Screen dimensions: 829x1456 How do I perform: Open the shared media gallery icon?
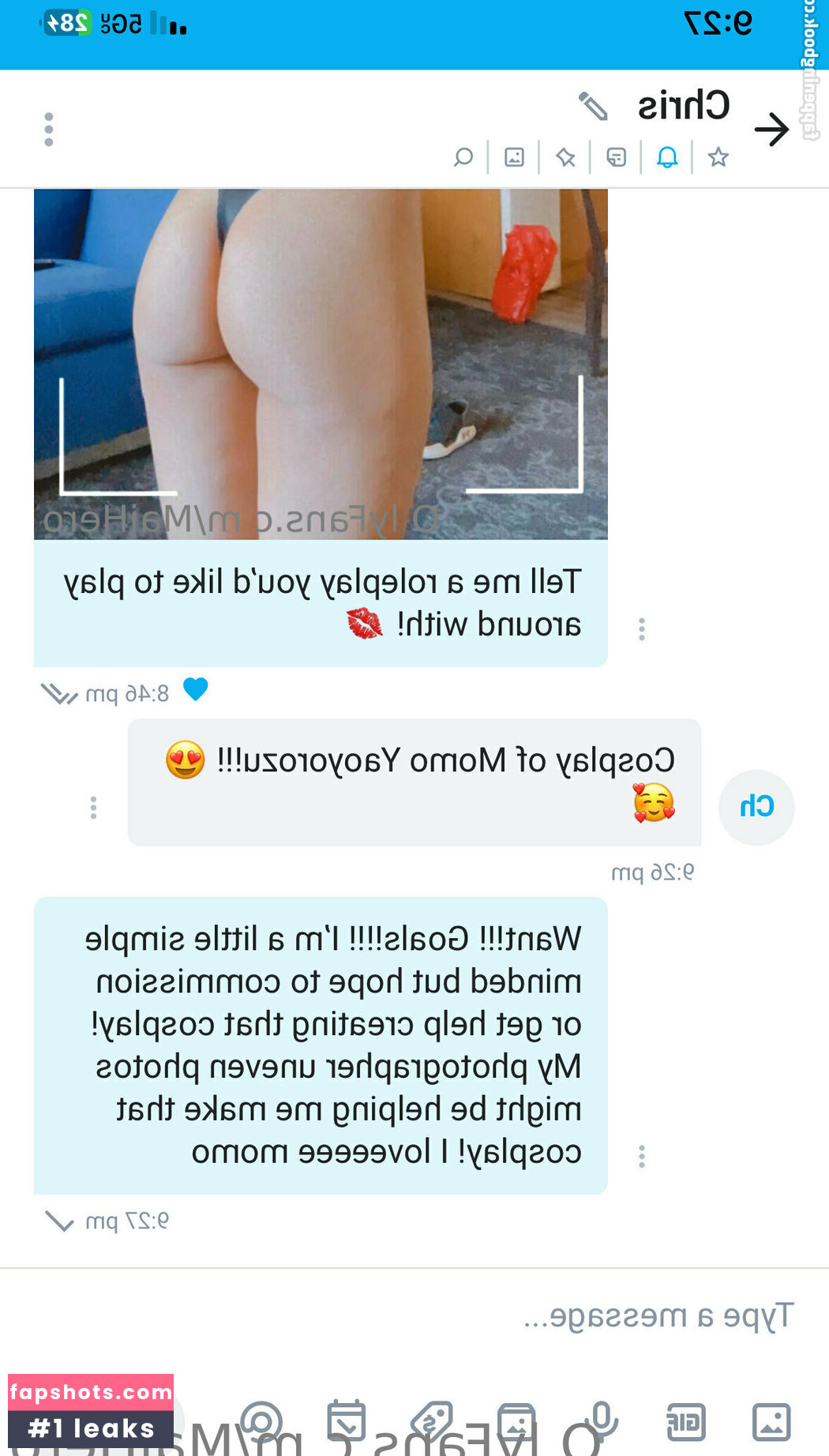[x=514, y=156]
